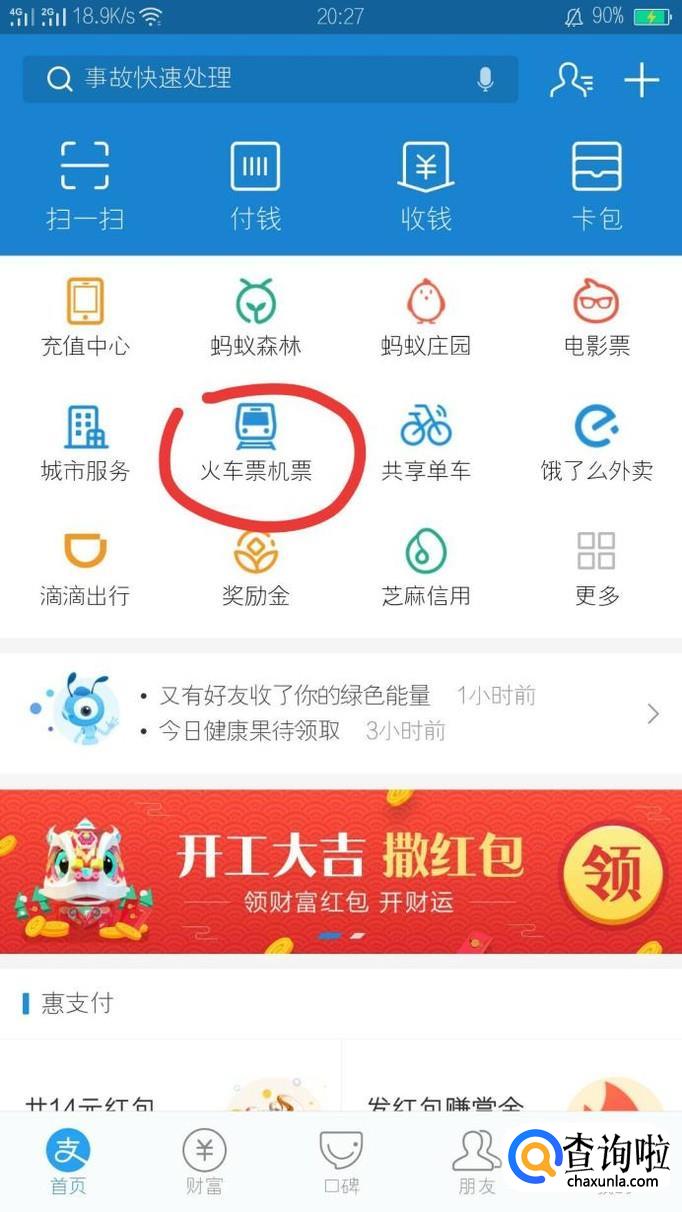Switch to the 财富 tab

(204, 1162)
